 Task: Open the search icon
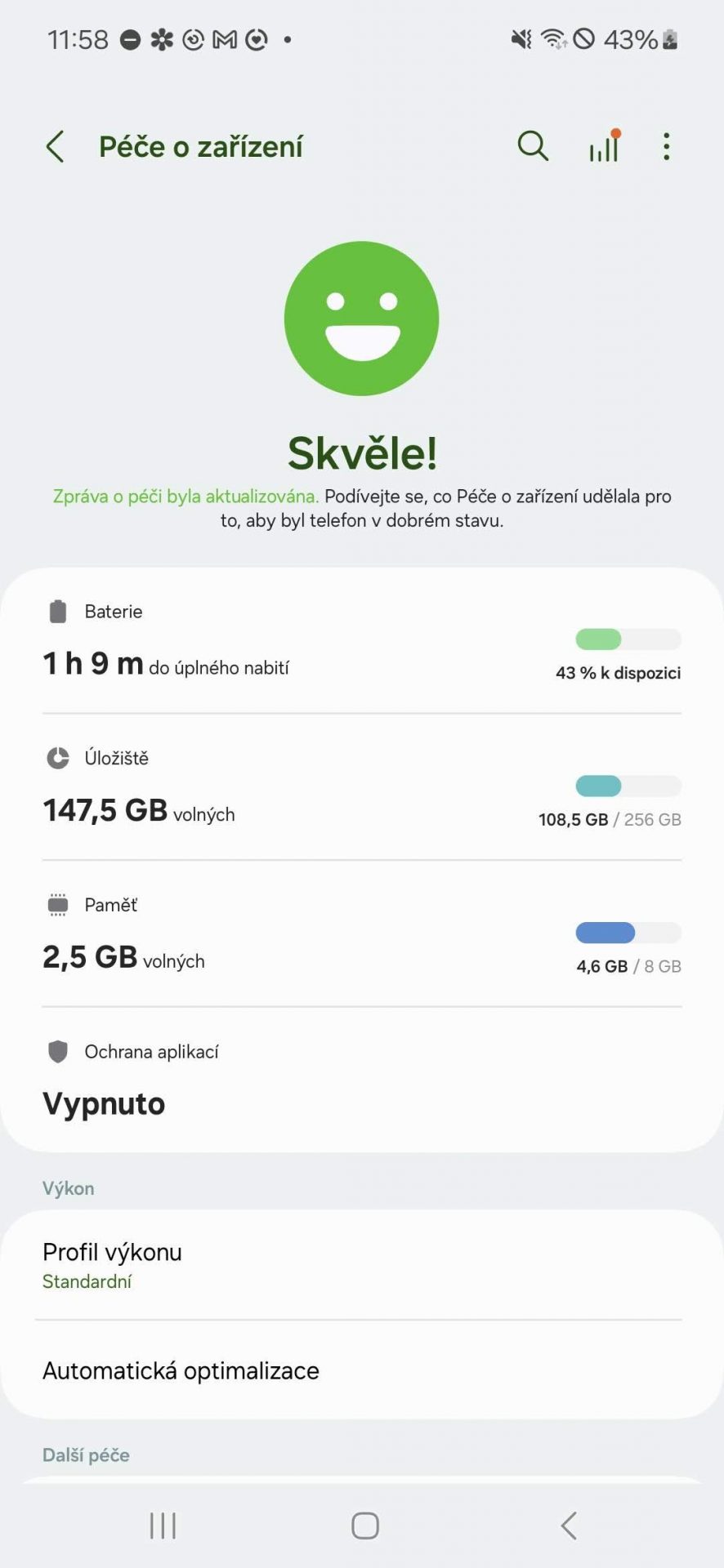(x=533, y=146)
